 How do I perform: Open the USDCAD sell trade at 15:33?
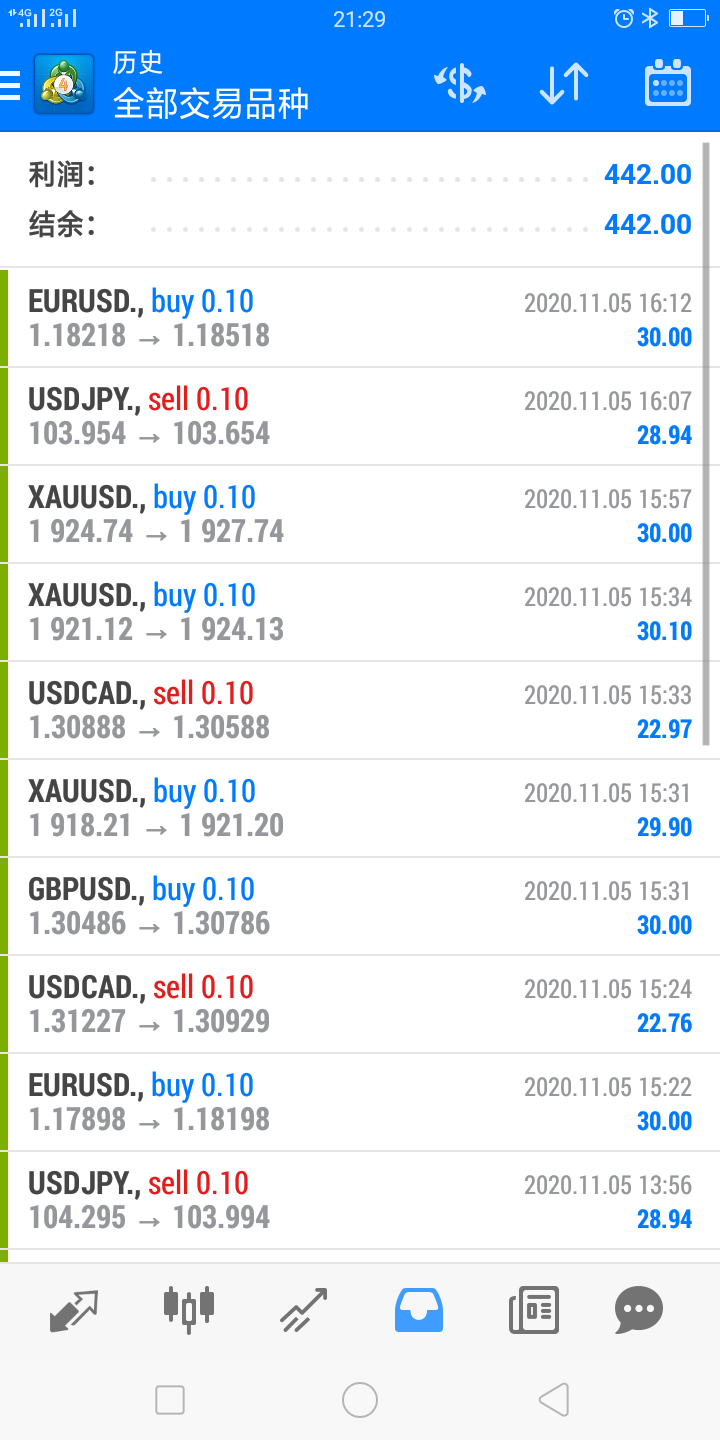click(x=360, y=709)
